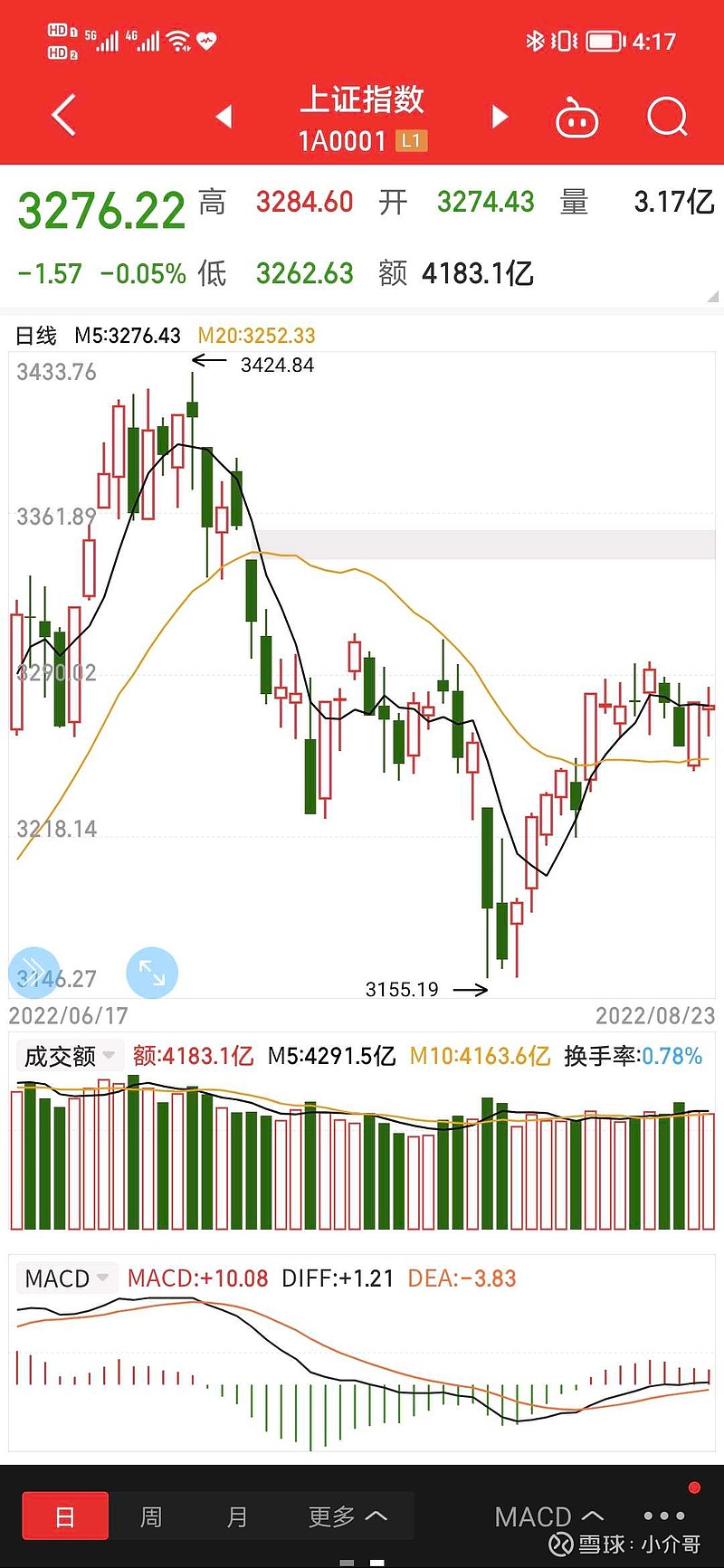Expand the 更多 period options

pyautogui.click(x=348, y=1516)
